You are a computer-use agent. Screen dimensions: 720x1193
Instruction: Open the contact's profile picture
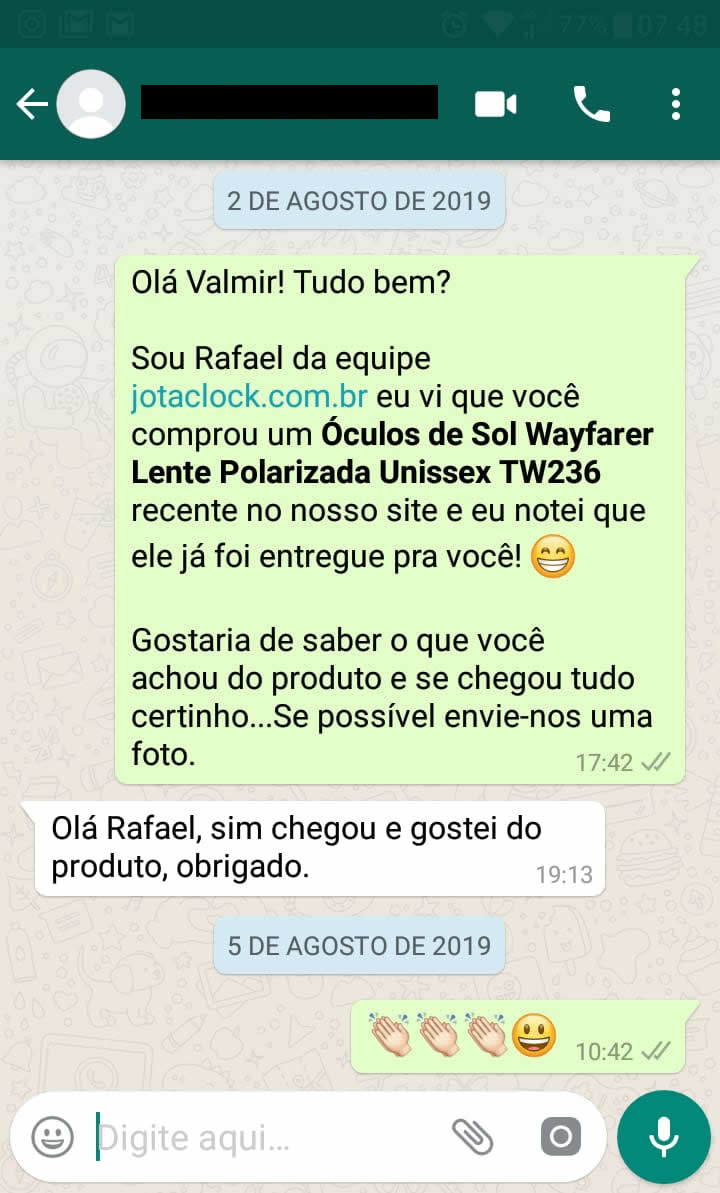pyautogui.click(x=91, y=104)
